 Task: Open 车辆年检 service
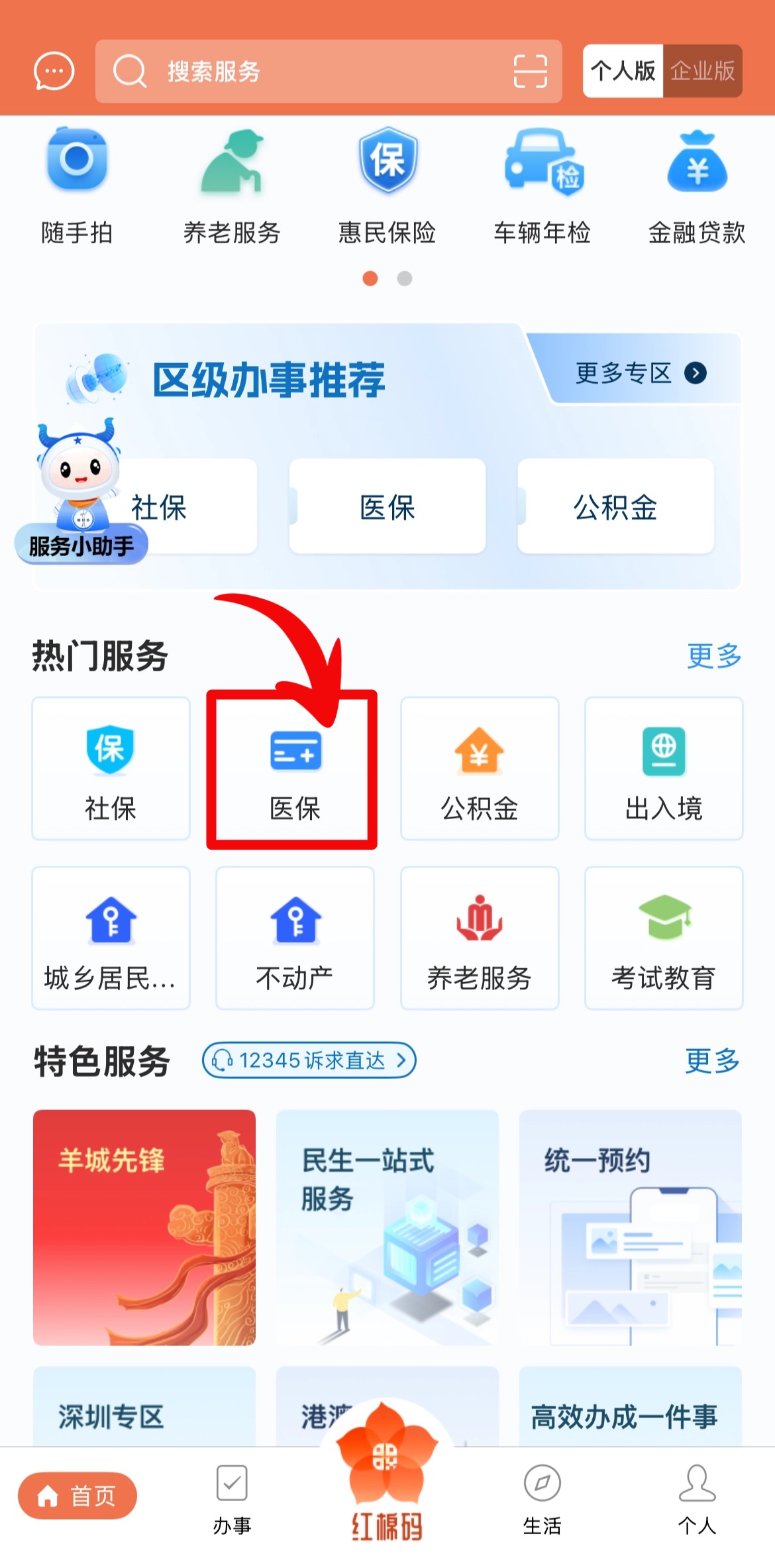pos(542,187)
